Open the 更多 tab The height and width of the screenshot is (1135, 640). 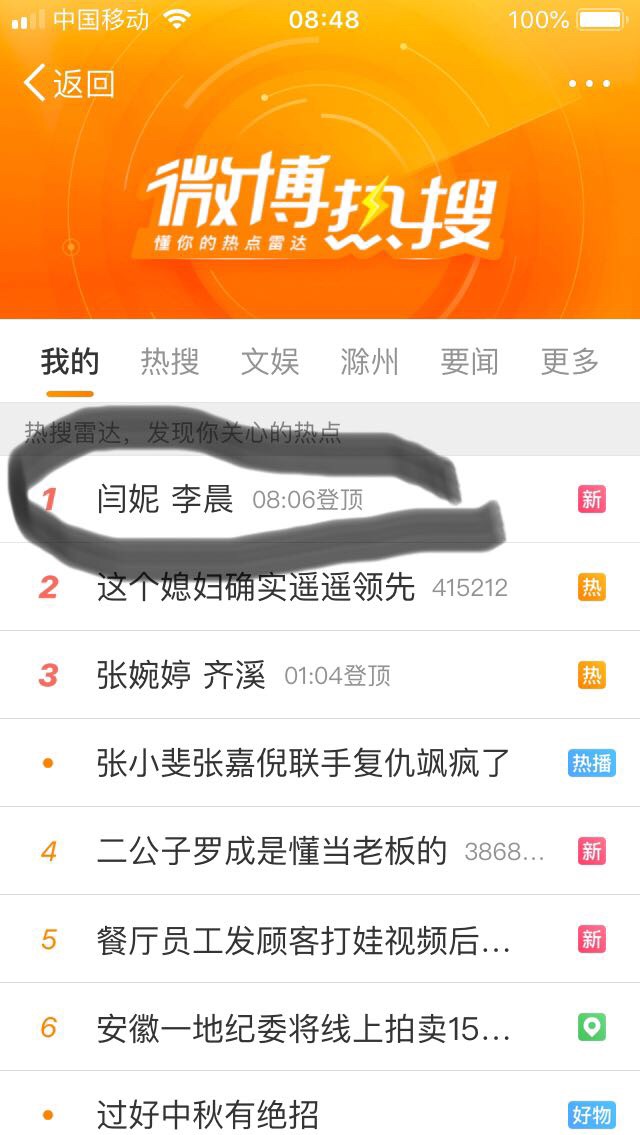click(570, 362)
